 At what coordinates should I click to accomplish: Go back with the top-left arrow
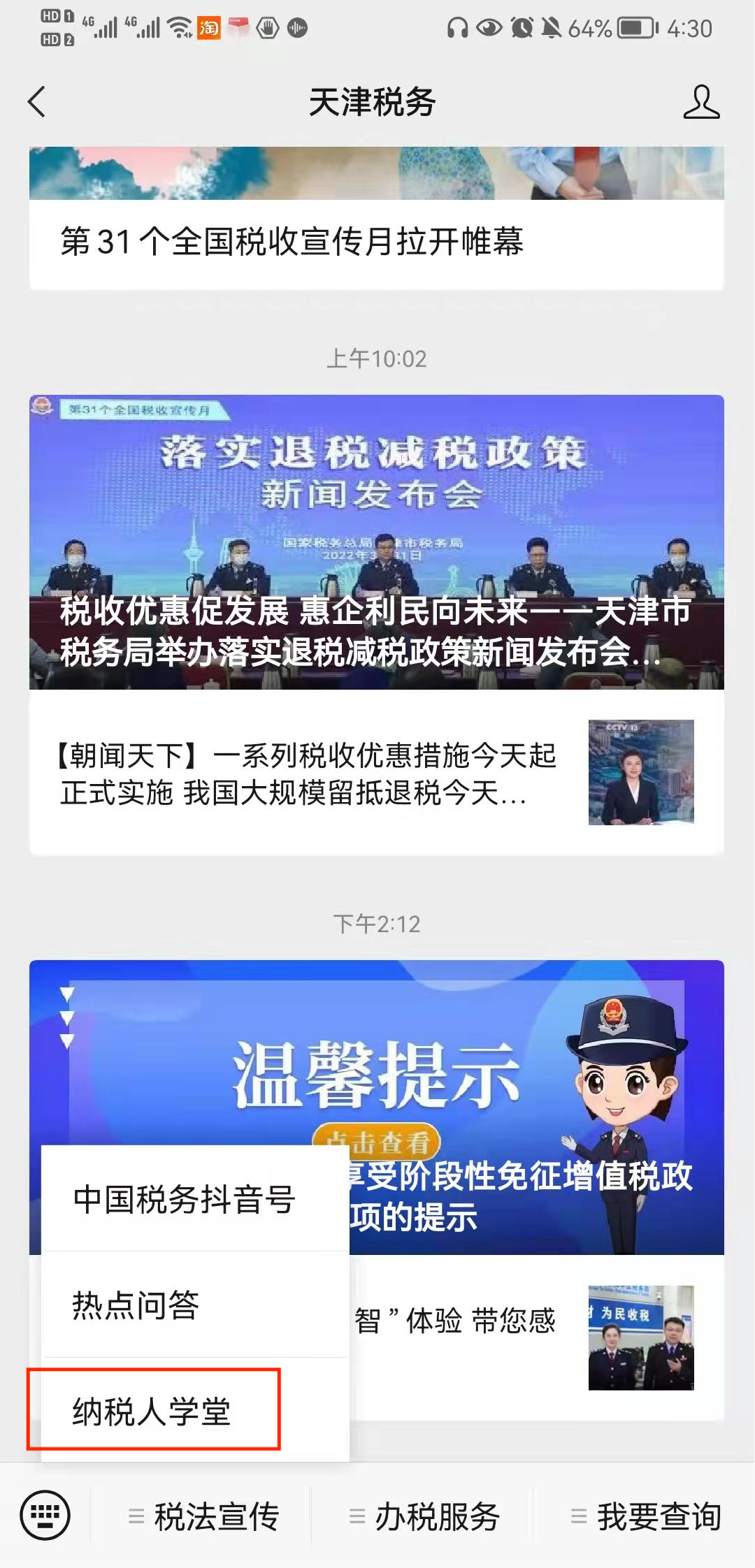coord(37,102)
